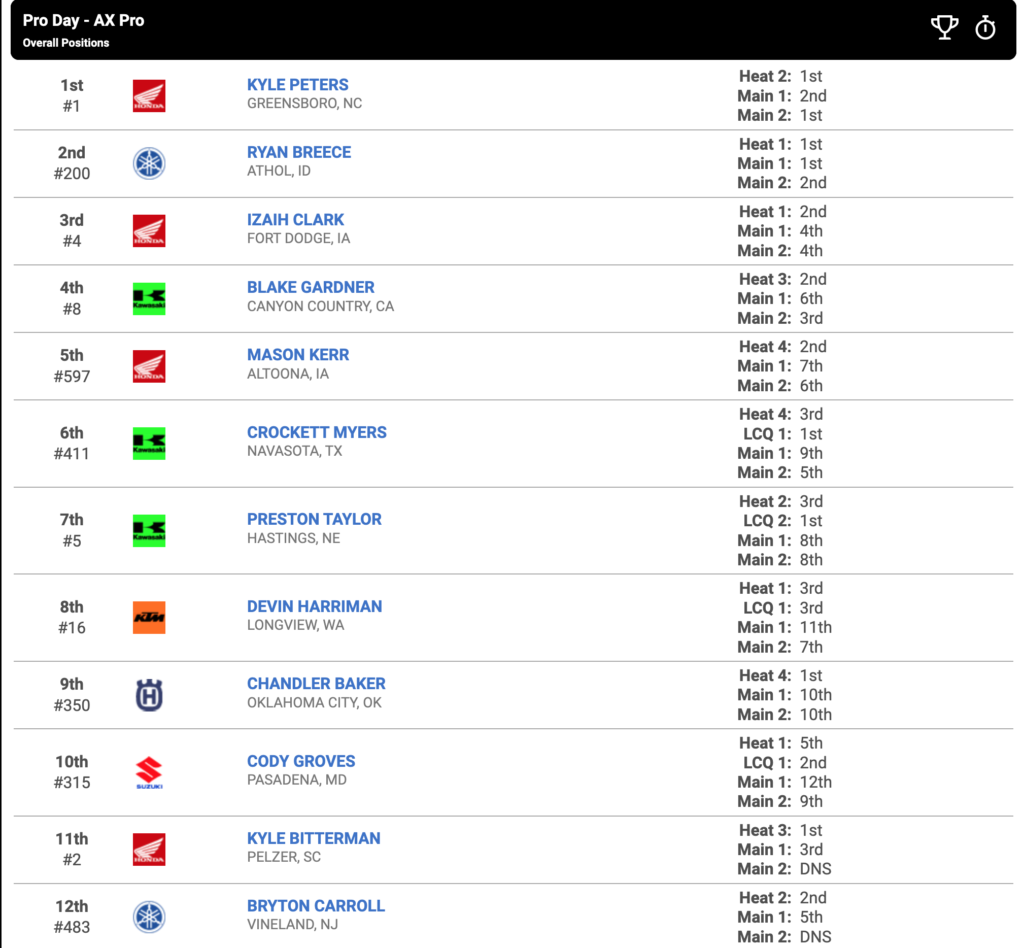Tap the Kyle Bitterman link
The height and width of the screenshot is (948, 1024).
tap(313, 838)
